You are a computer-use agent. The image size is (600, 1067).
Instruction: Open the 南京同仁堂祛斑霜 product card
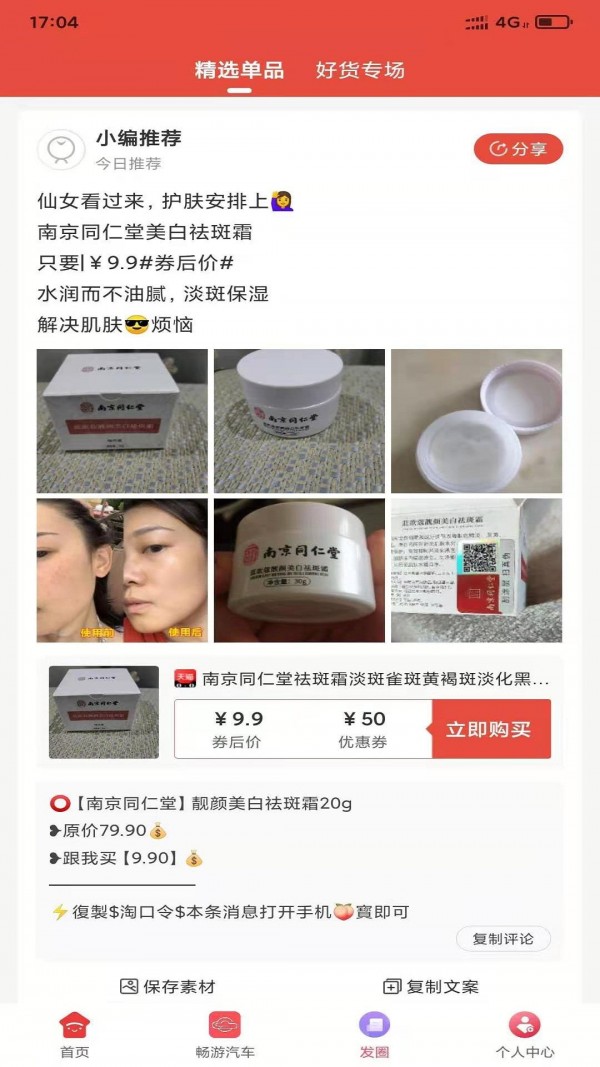pos(362,679)
